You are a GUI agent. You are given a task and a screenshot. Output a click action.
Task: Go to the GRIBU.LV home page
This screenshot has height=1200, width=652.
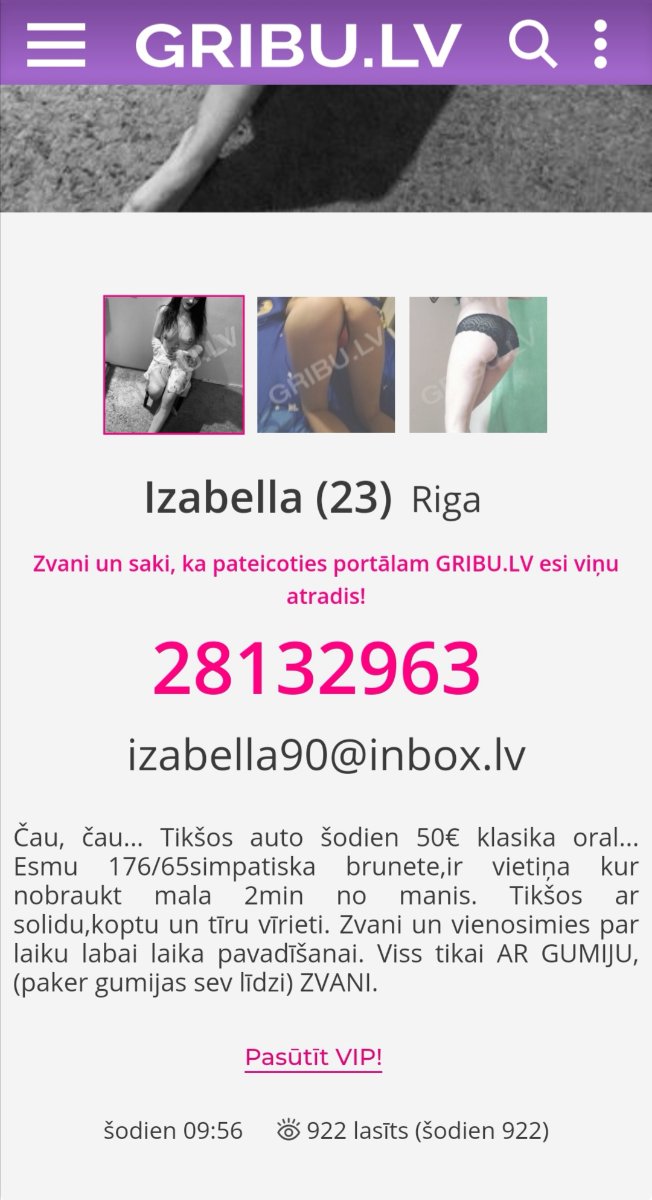pos(298,44)
